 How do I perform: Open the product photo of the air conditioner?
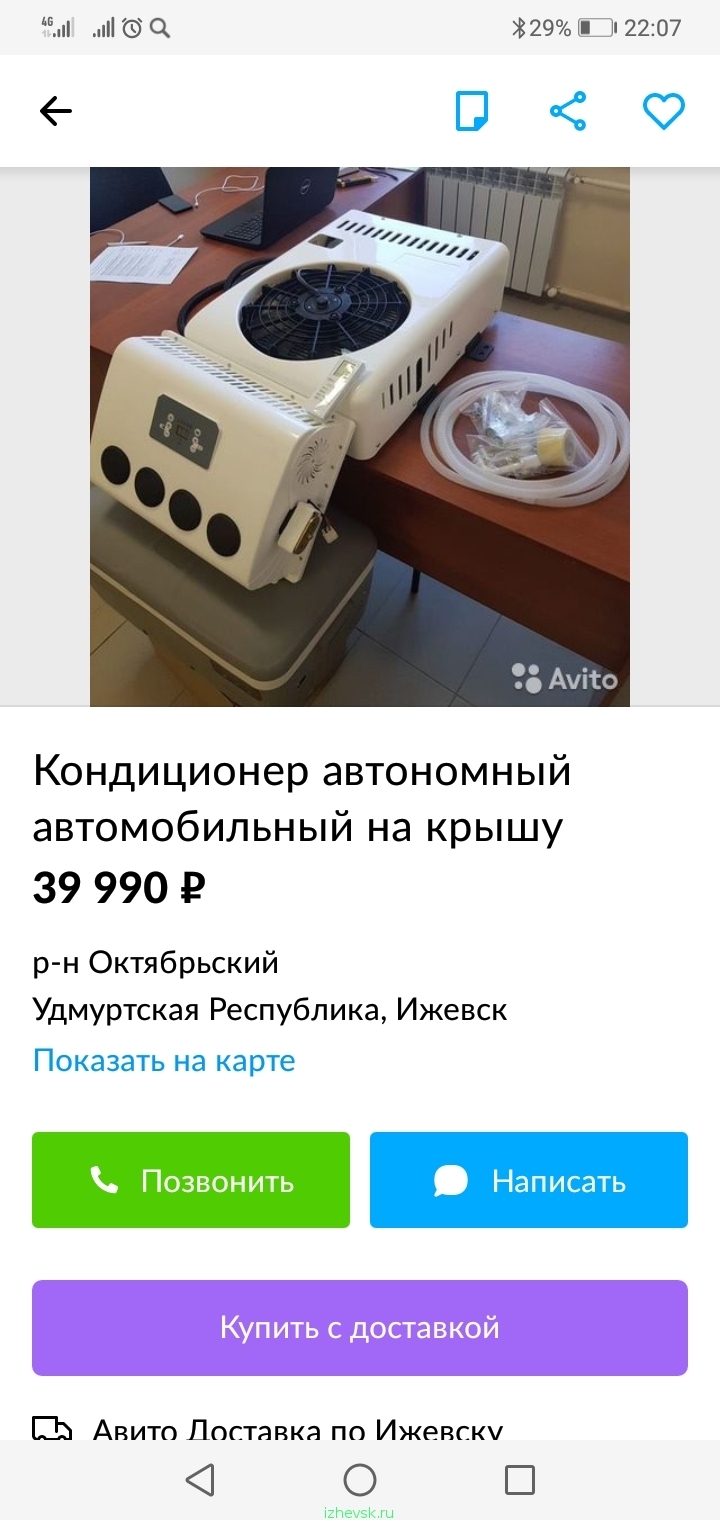click(360, 437)
